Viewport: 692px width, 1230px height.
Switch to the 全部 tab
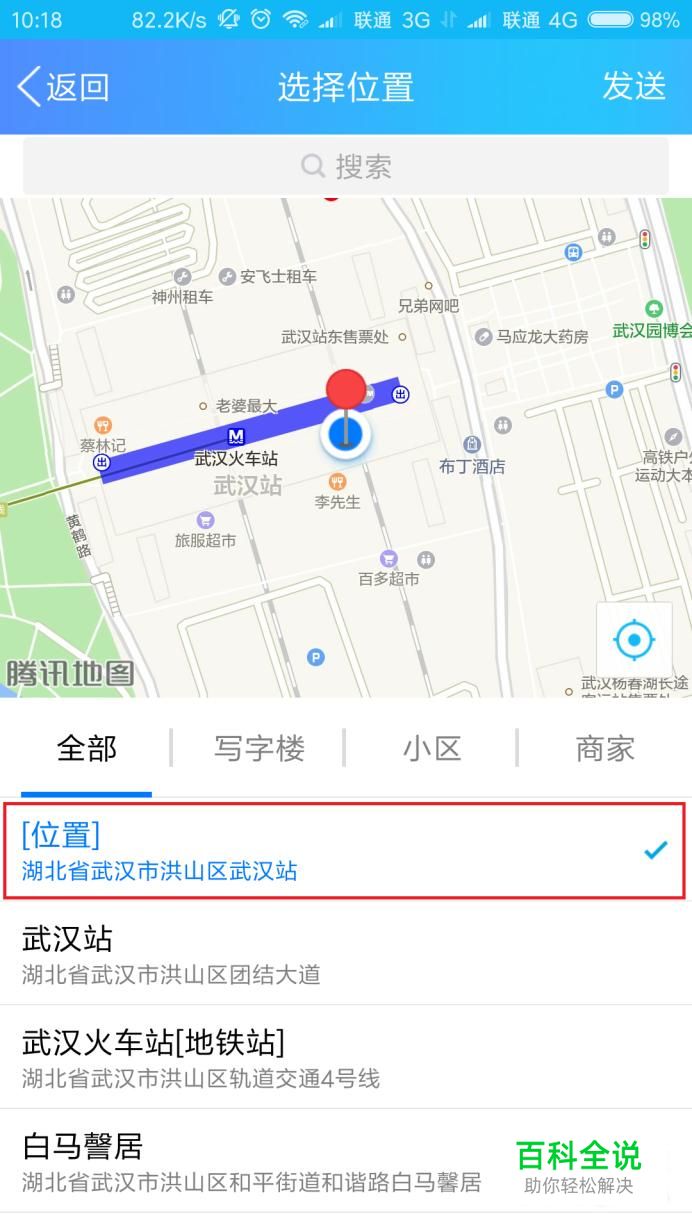(x=87, y=748)
